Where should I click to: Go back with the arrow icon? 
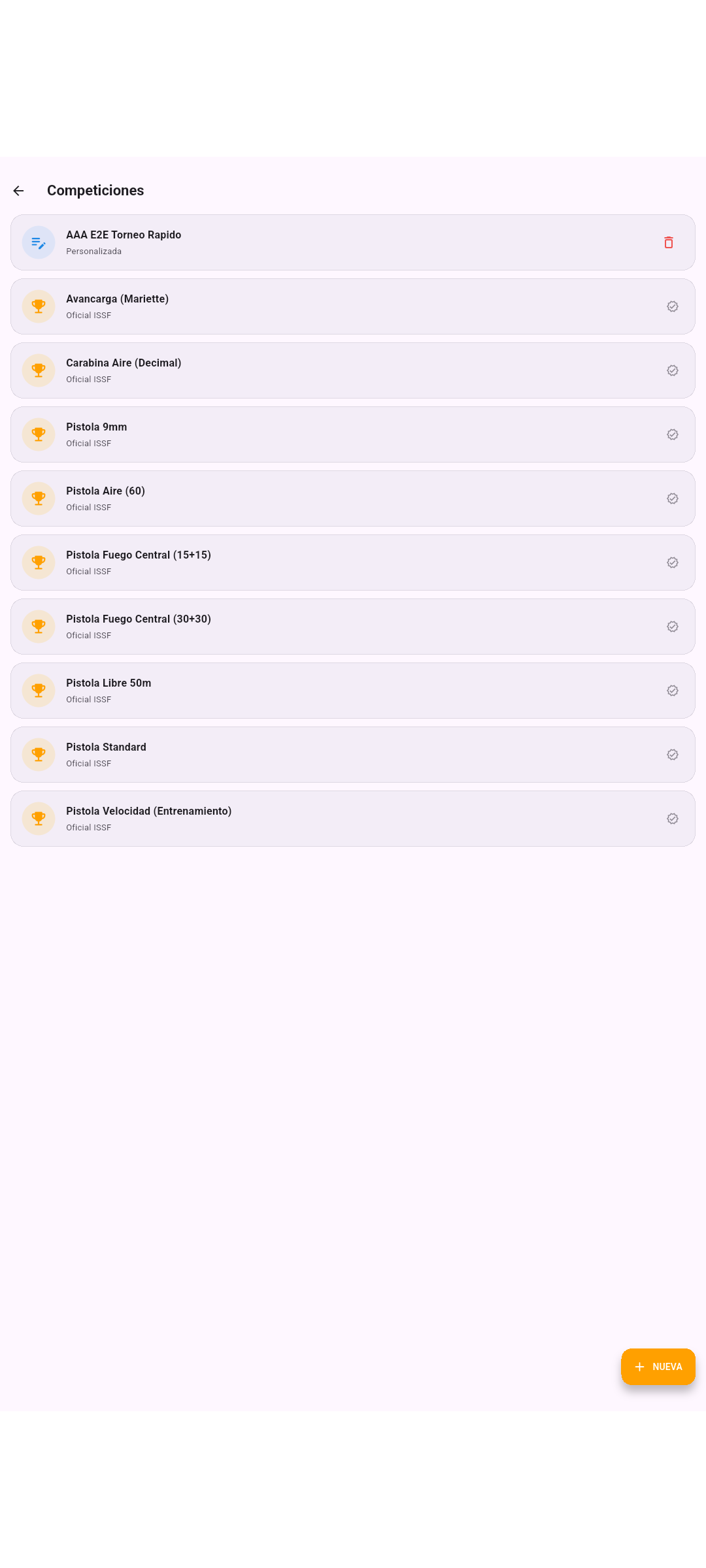18,190
